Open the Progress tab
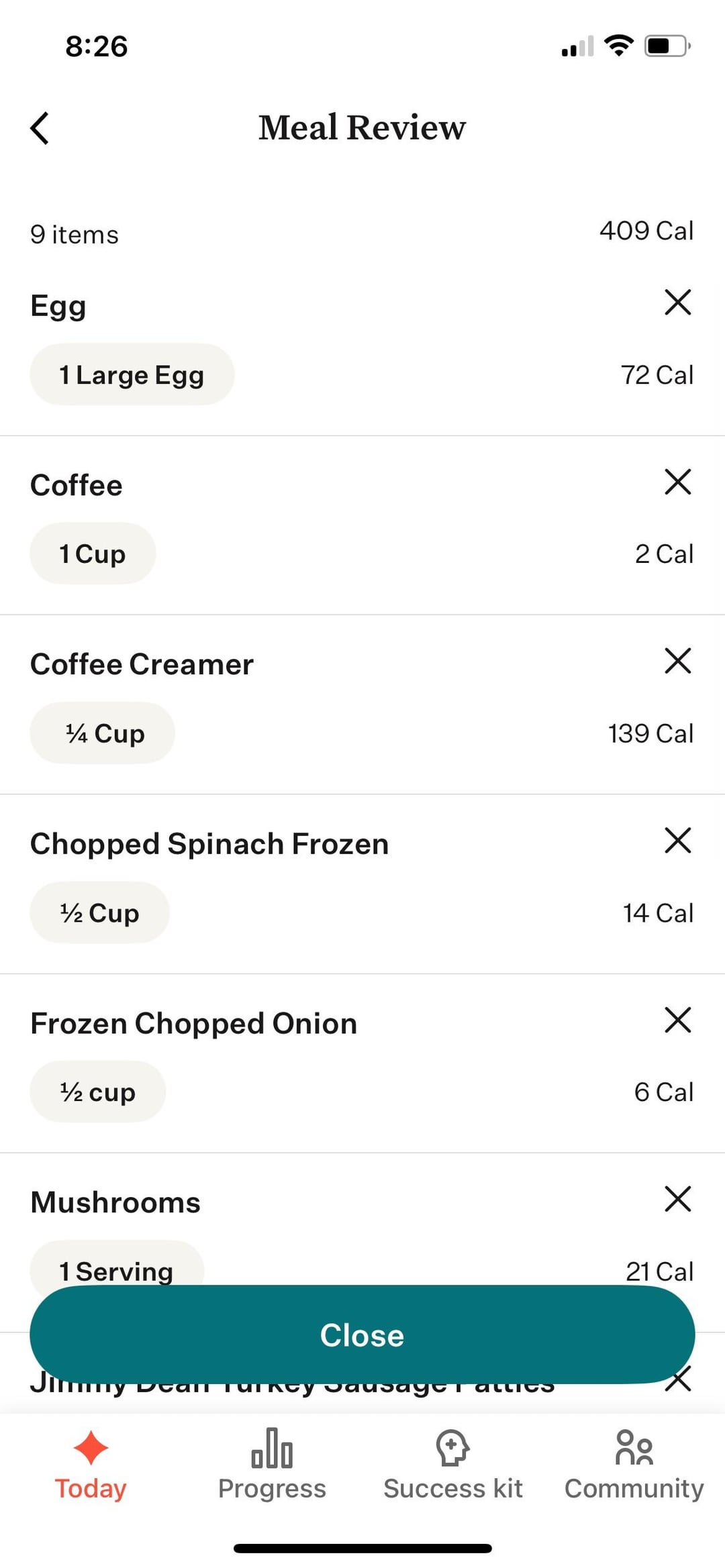This screenshot has width=725, height=1568. pos(272,1466)
